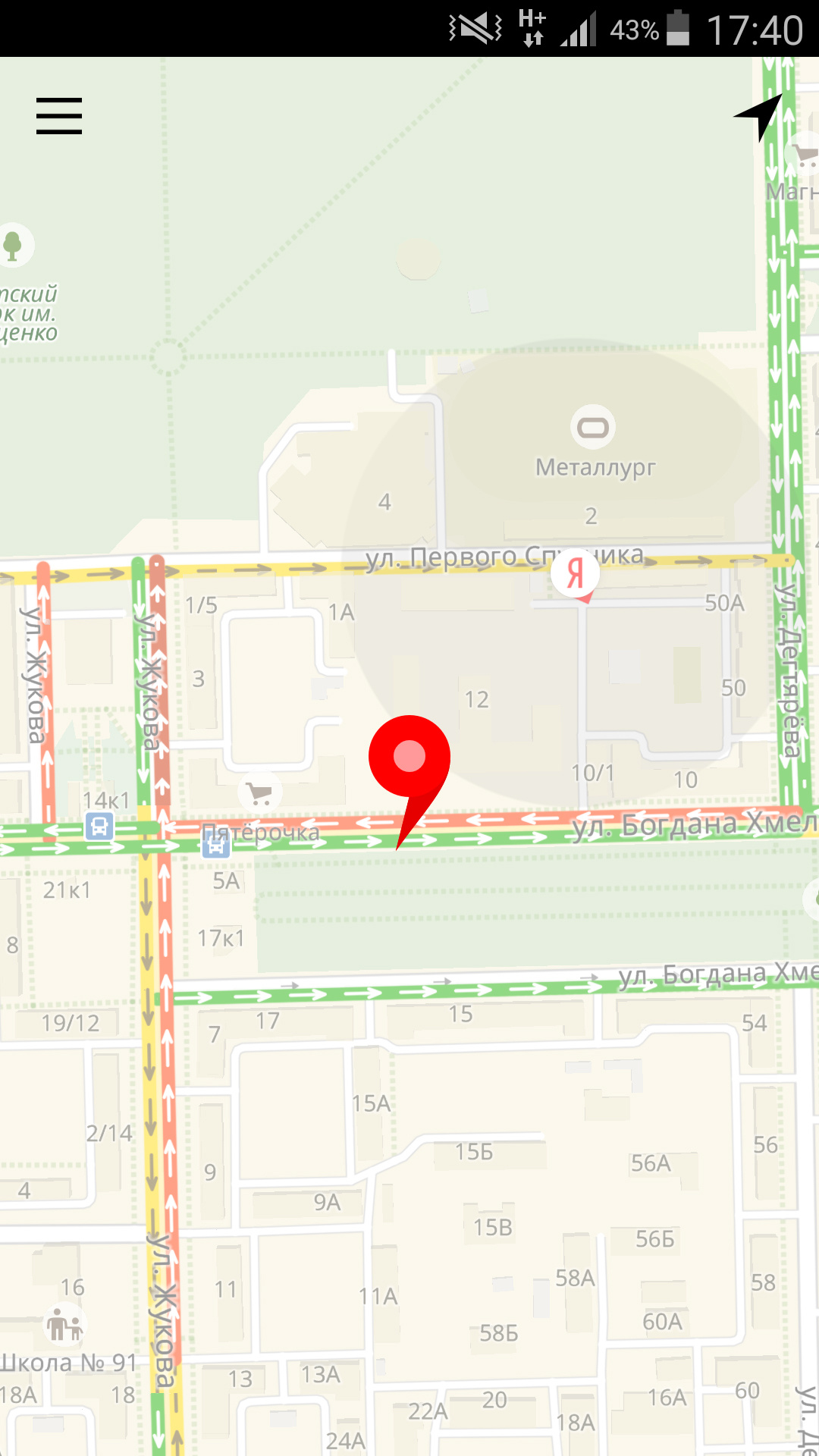Tap the bus stop icon near 14к1
The image size is (819, 1456).
coord(99,825)
